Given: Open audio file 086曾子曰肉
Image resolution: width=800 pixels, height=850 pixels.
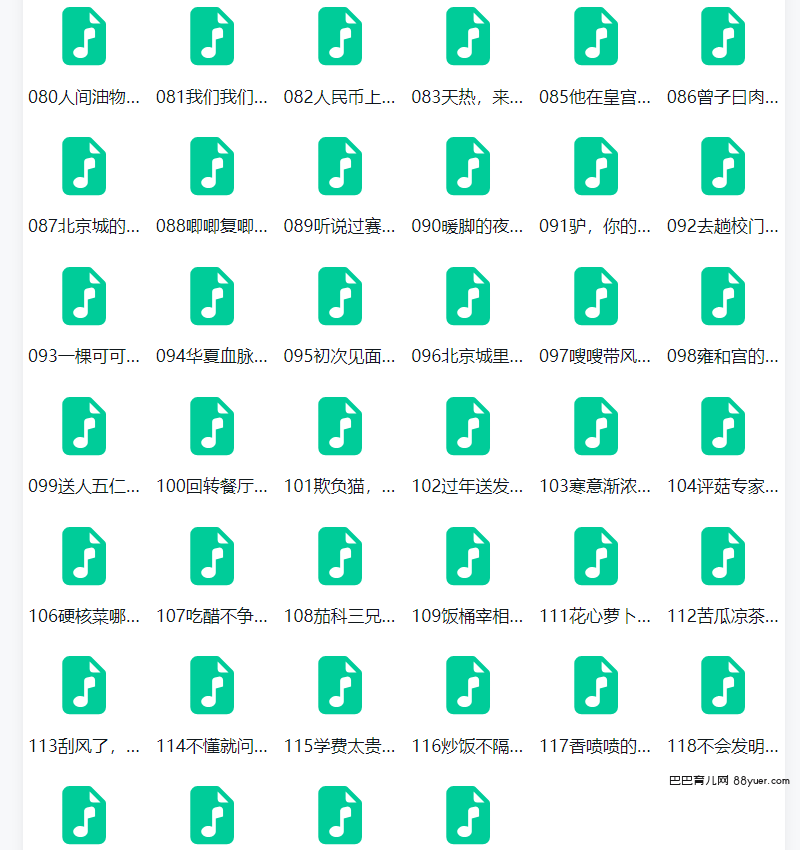Looking at the screenshot, I should [x=723, y=37].
